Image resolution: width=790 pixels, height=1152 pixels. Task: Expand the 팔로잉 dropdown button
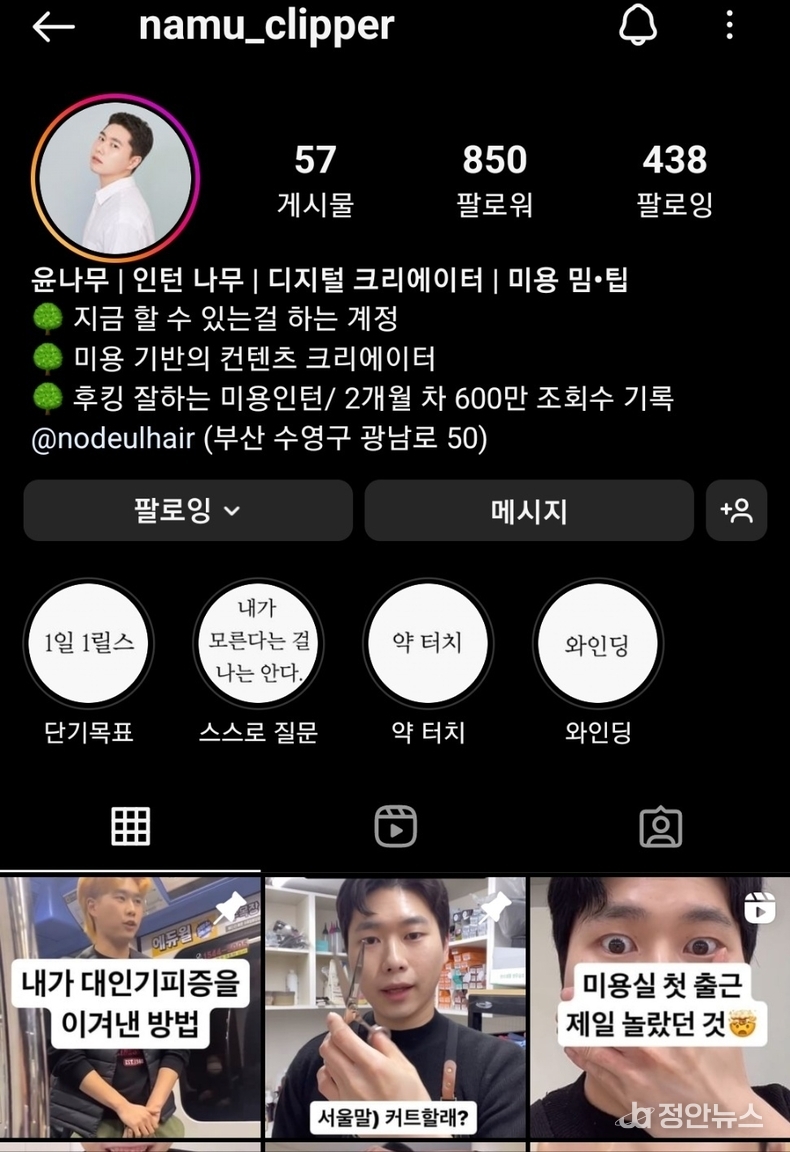pos(188,511)
